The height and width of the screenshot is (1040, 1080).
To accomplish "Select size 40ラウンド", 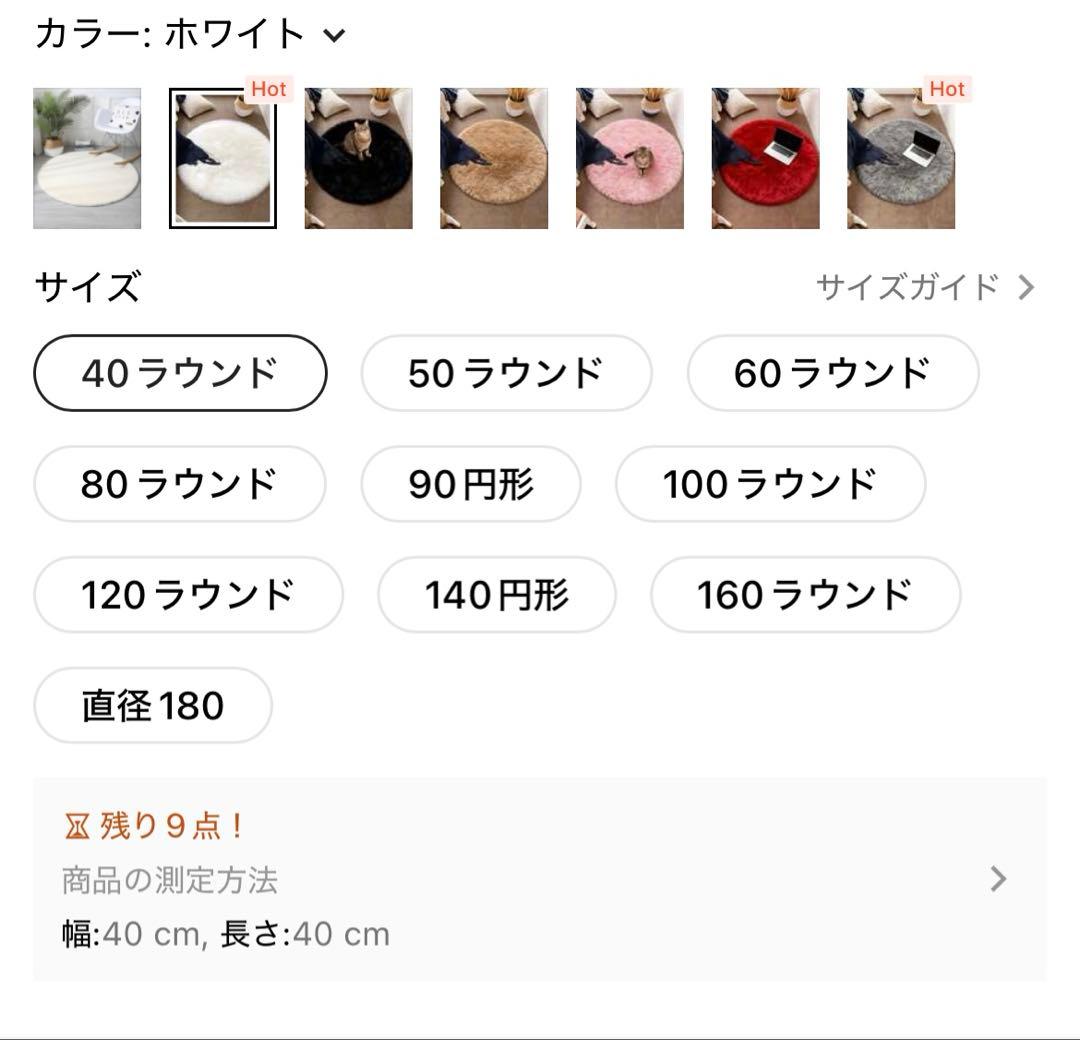I will click(x=180, y=373).
